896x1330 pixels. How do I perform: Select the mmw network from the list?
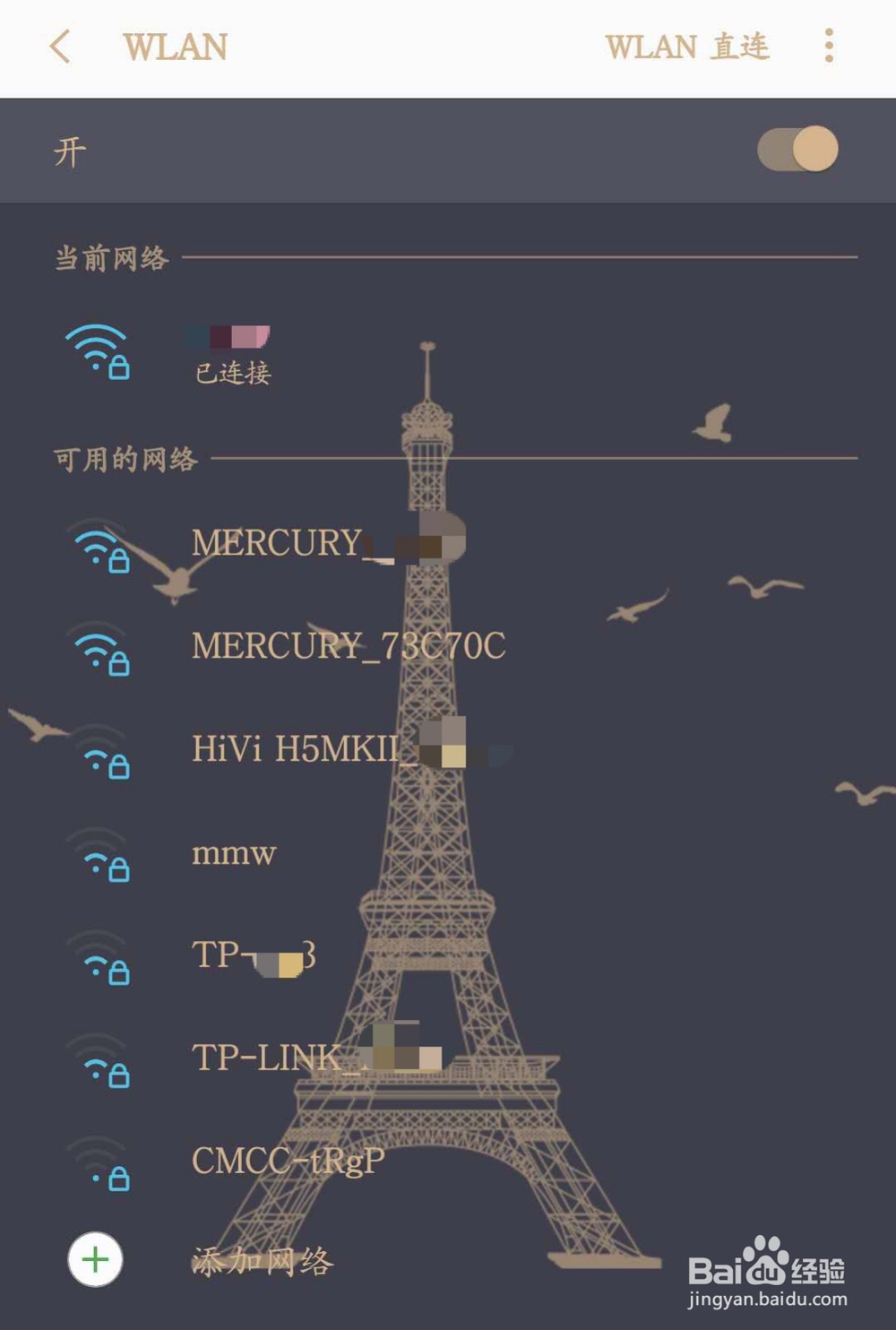pos(234,853)
